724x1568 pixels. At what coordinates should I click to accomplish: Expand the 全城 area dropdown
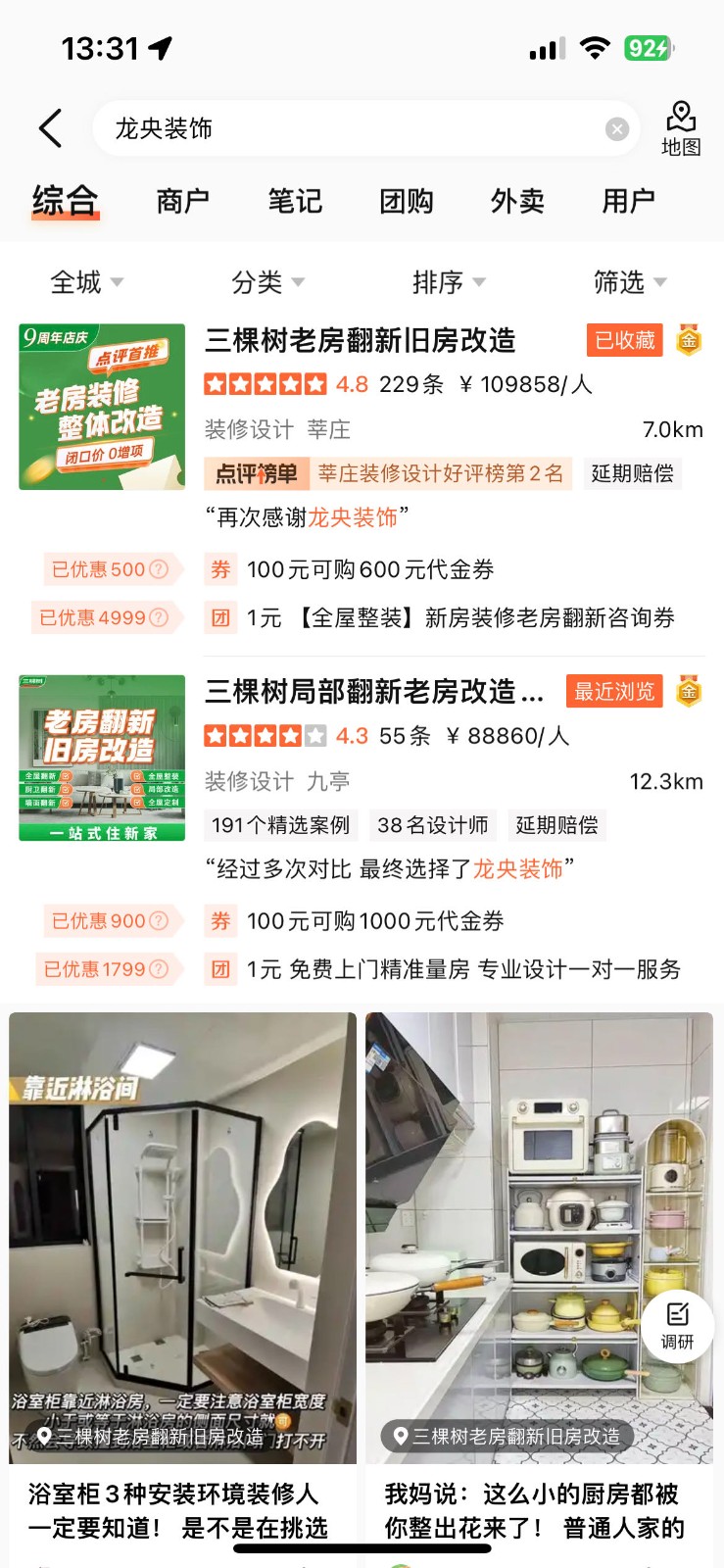click(x=86, y=282)
